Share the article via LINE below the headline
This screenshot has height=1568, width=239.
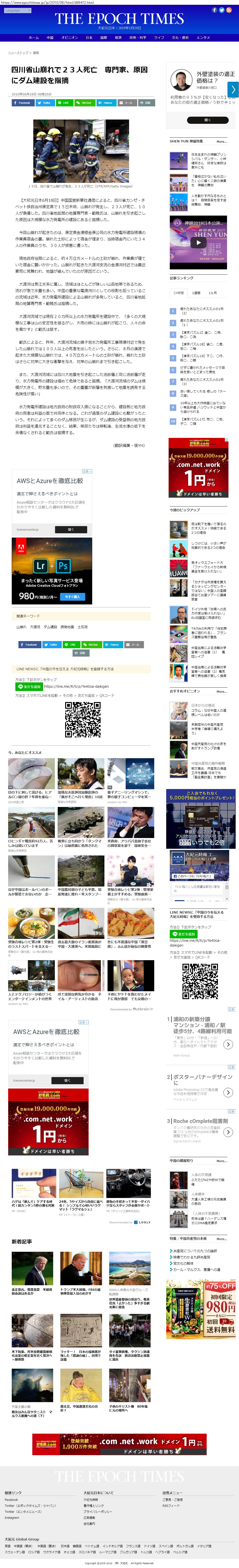pyautogui.click(x=64, y=103)
